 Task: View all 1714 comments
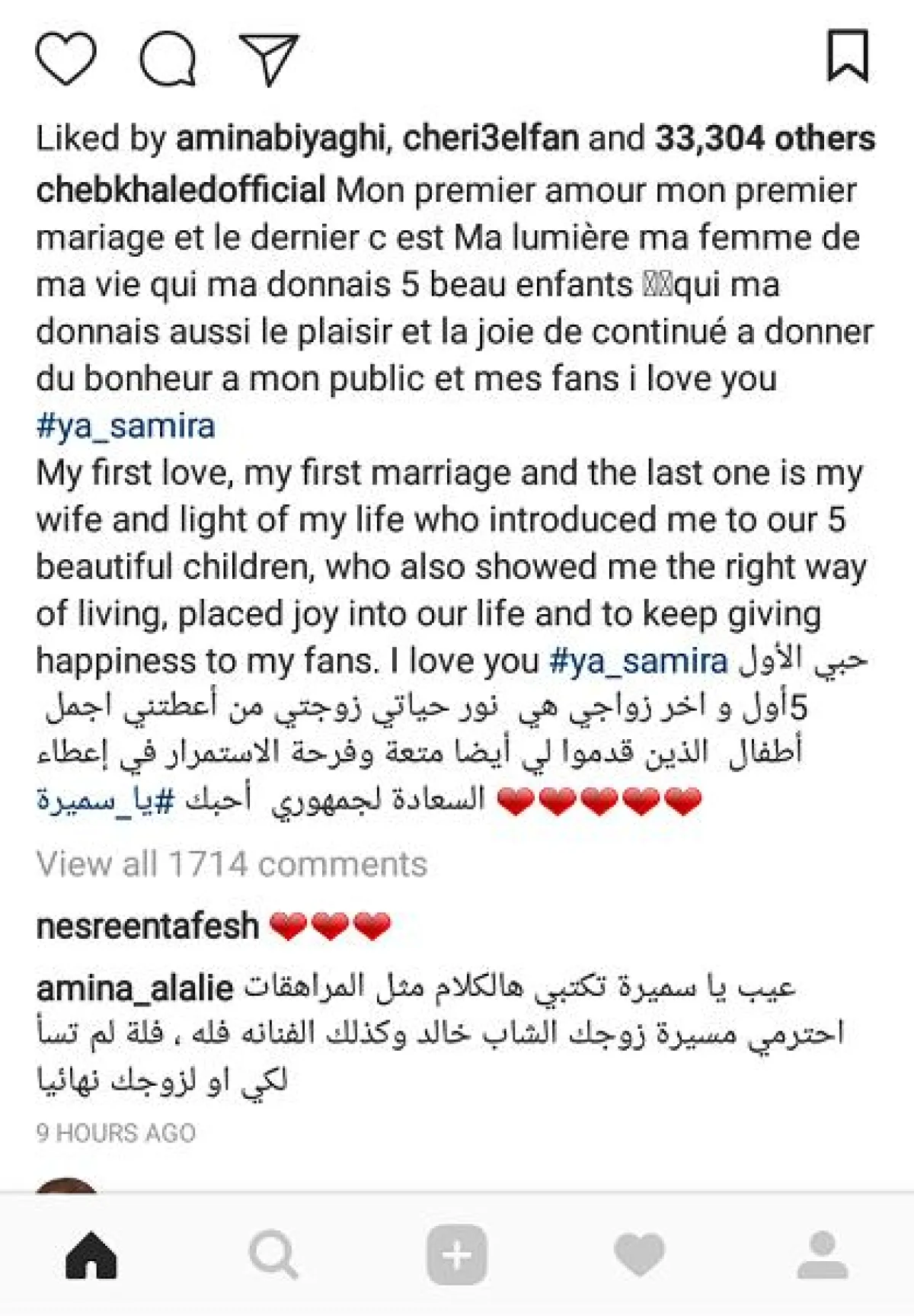pos(232,864)
